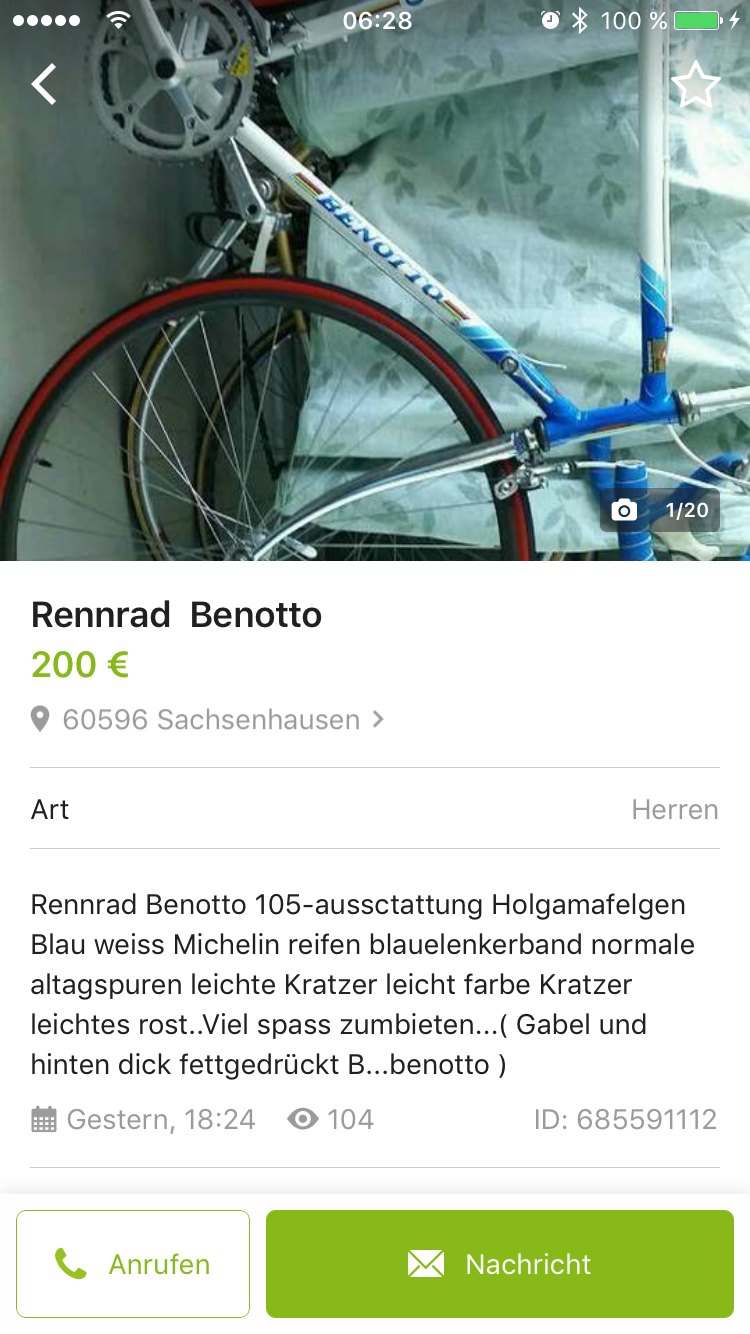Save this listing with the star icon
750x1334 pixels.
[x=695, y=85]
